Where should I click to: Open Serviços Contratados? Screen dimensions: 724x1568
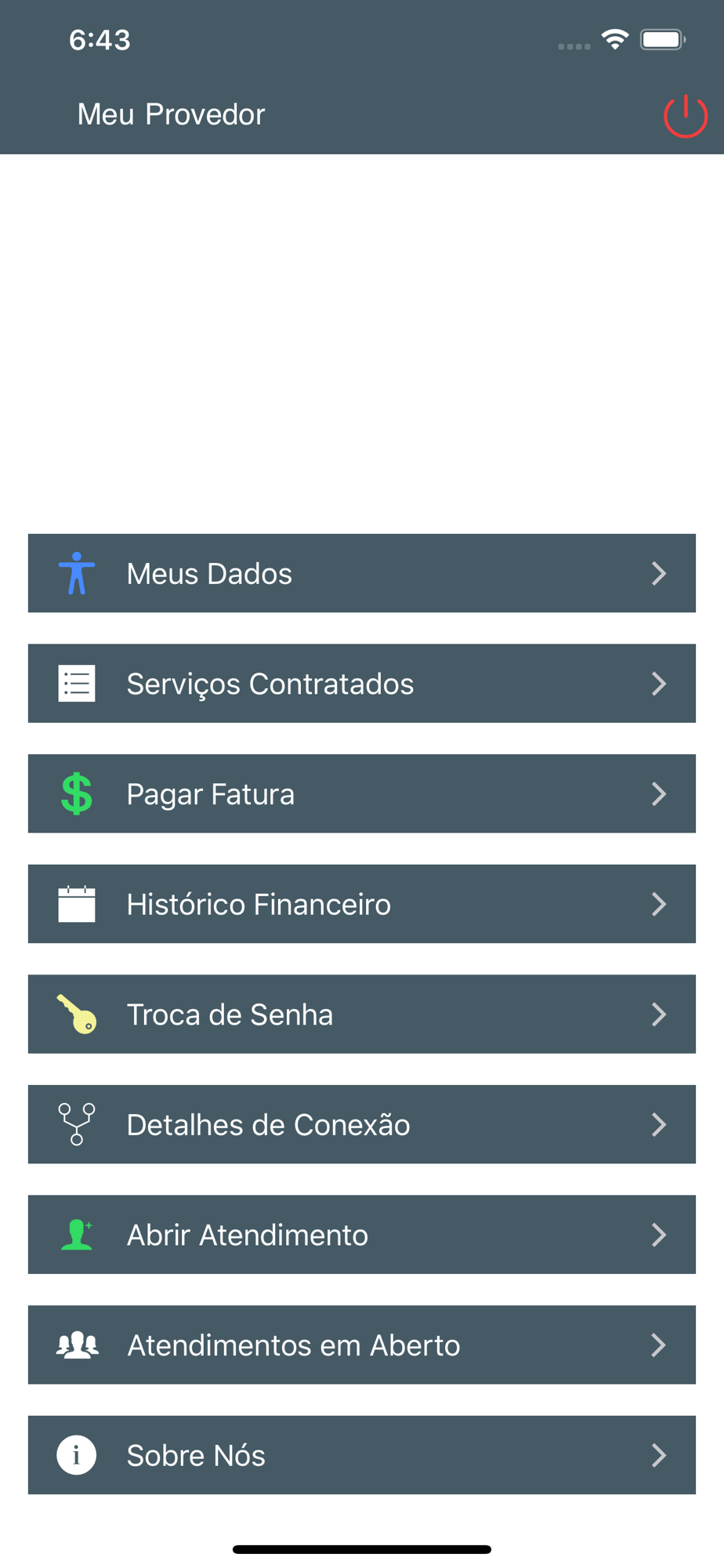[x=362, y=684]
